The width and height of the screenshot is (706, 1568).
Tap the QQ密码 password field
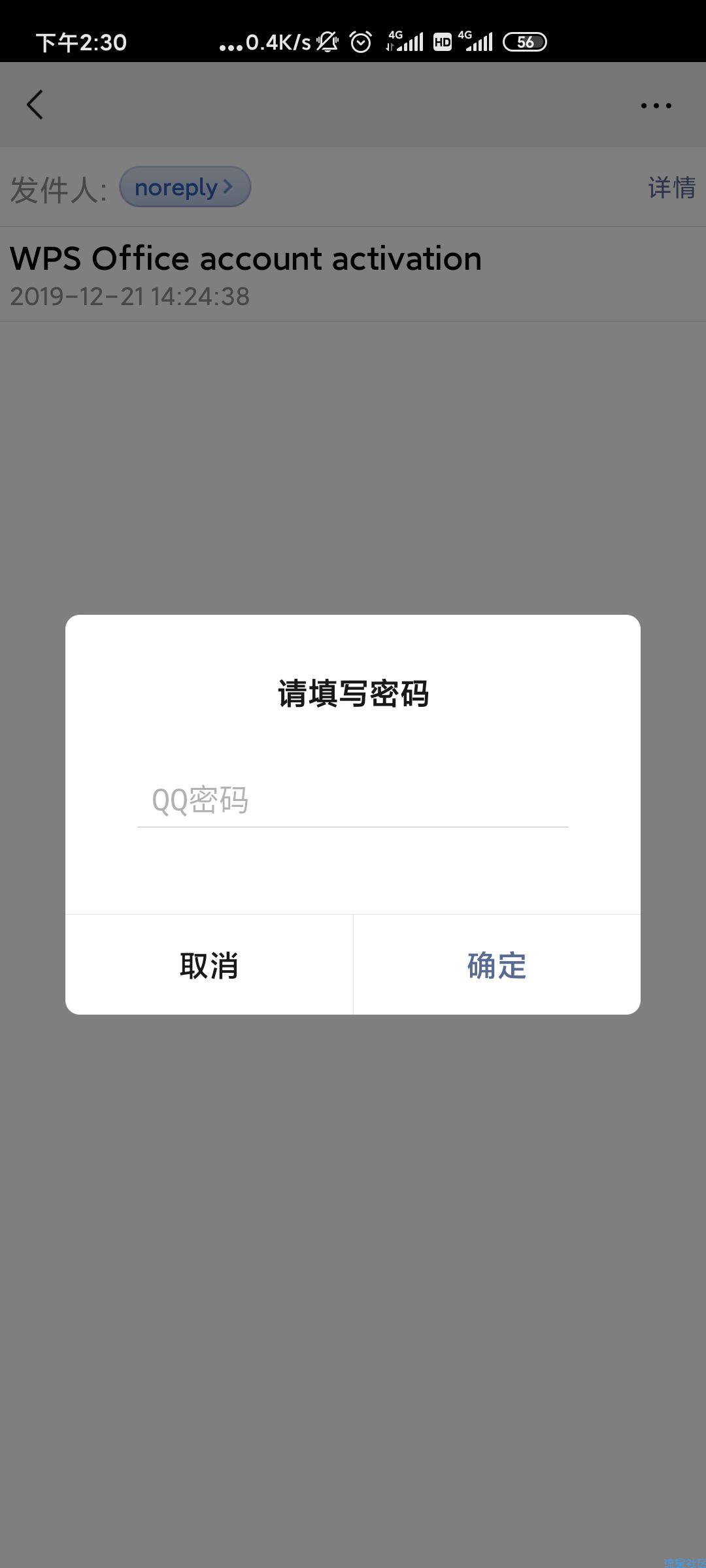[x=353, y=801]
